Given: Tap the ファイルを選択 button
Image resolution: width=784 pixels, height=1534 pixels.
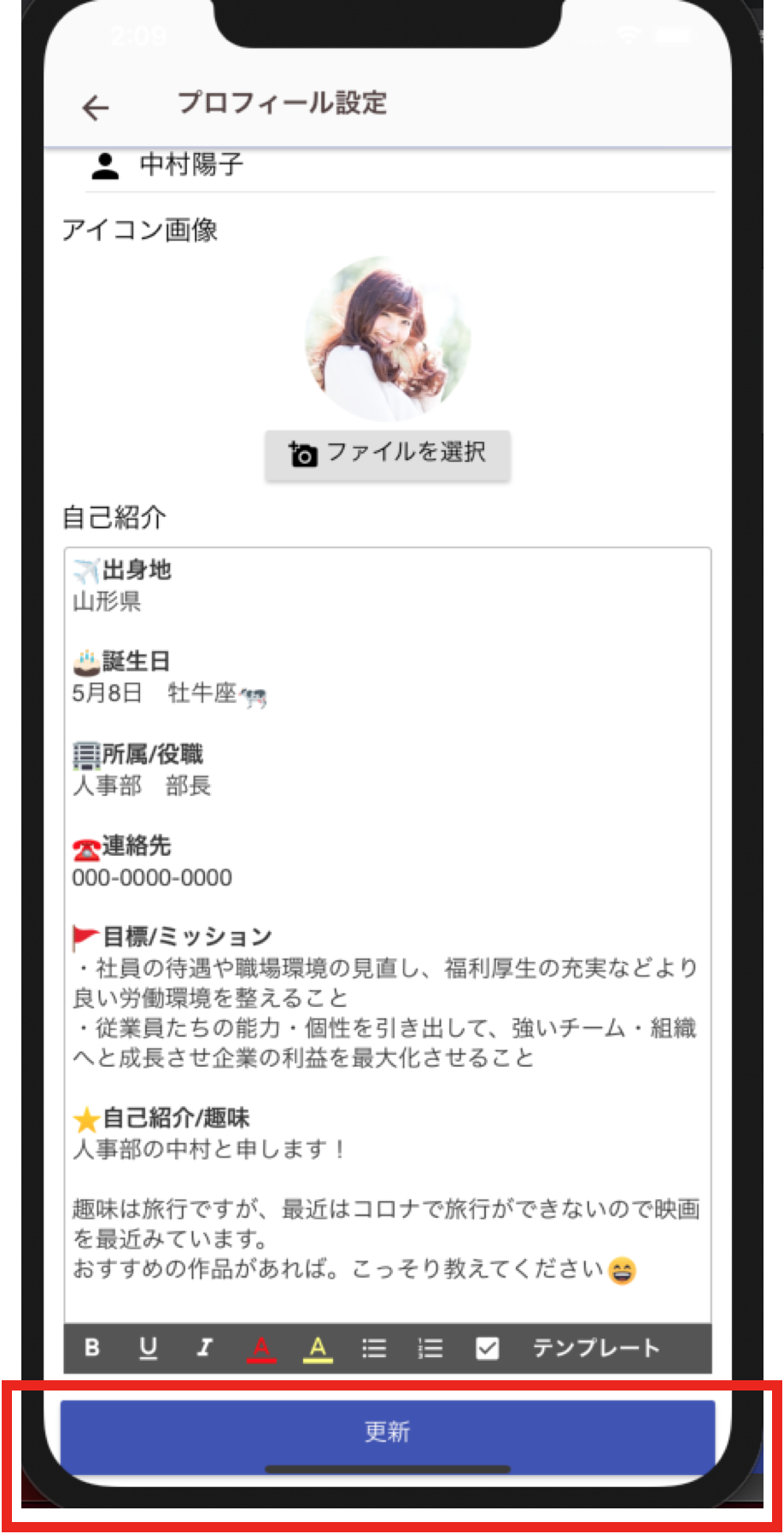Looking at the screenshot, I should [x=388, y=454].
